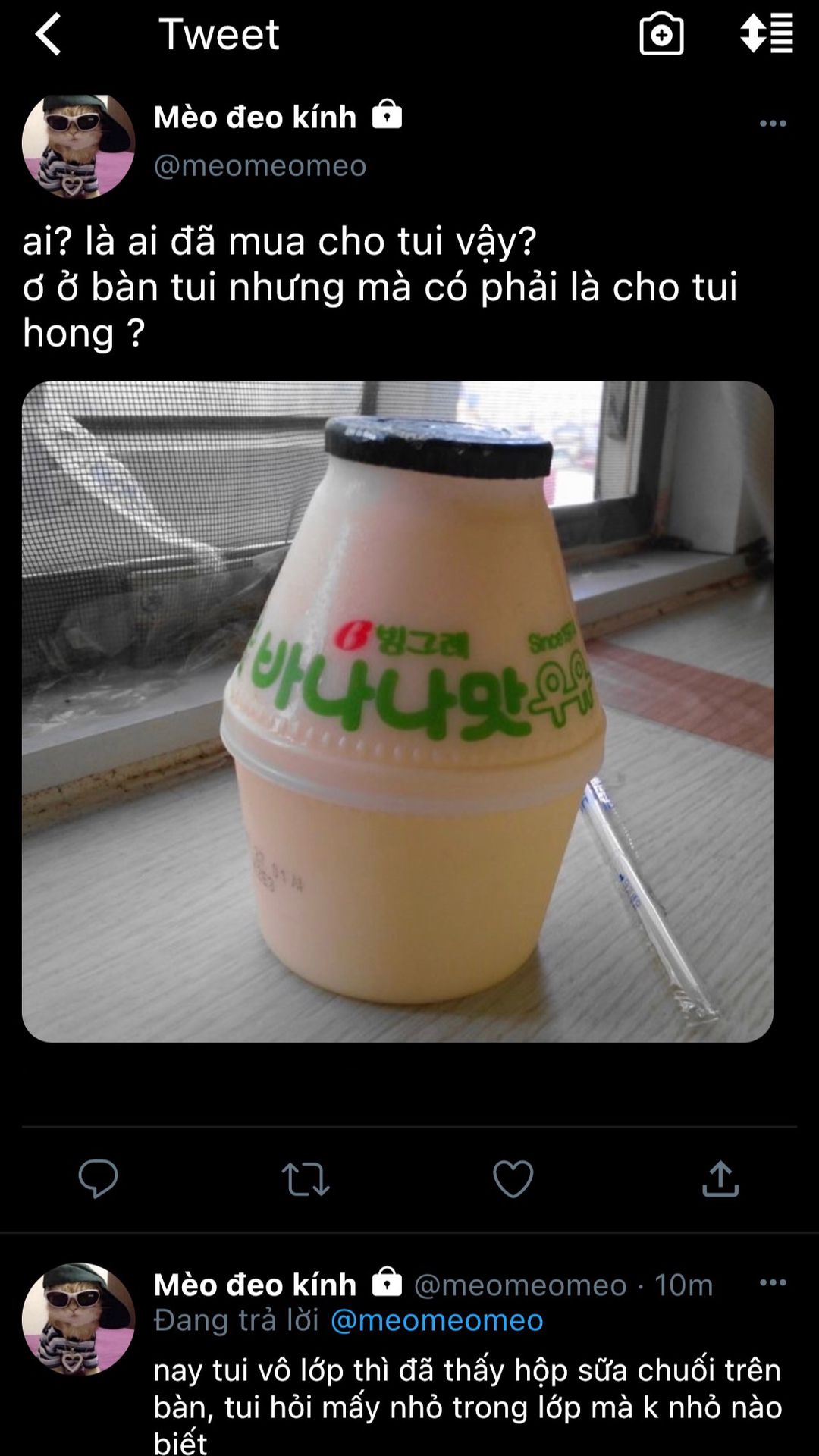Tap the avatar on the 10m reply tweet
819x1456 pixels.
click(x=78, y=1319)
